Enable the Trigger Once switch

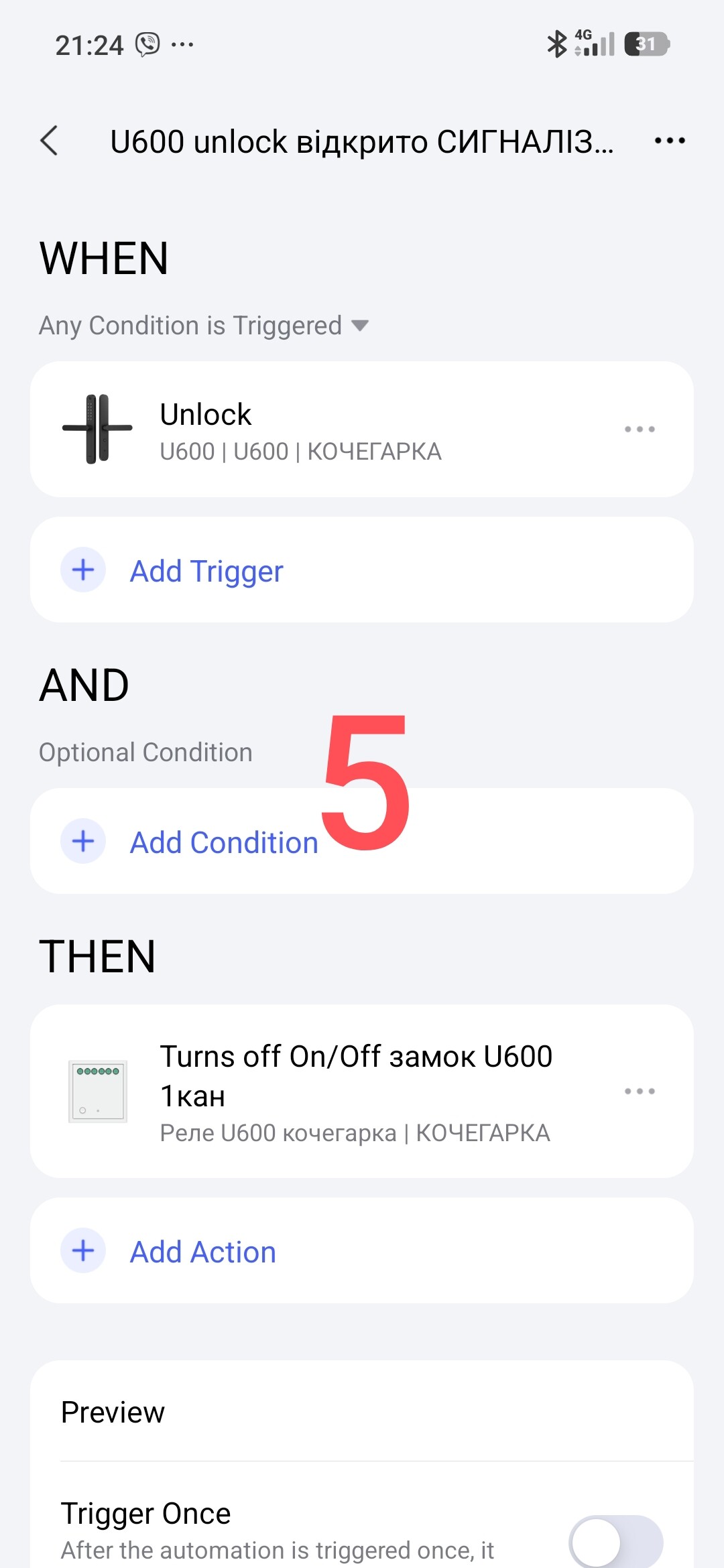pos(615,1541)
